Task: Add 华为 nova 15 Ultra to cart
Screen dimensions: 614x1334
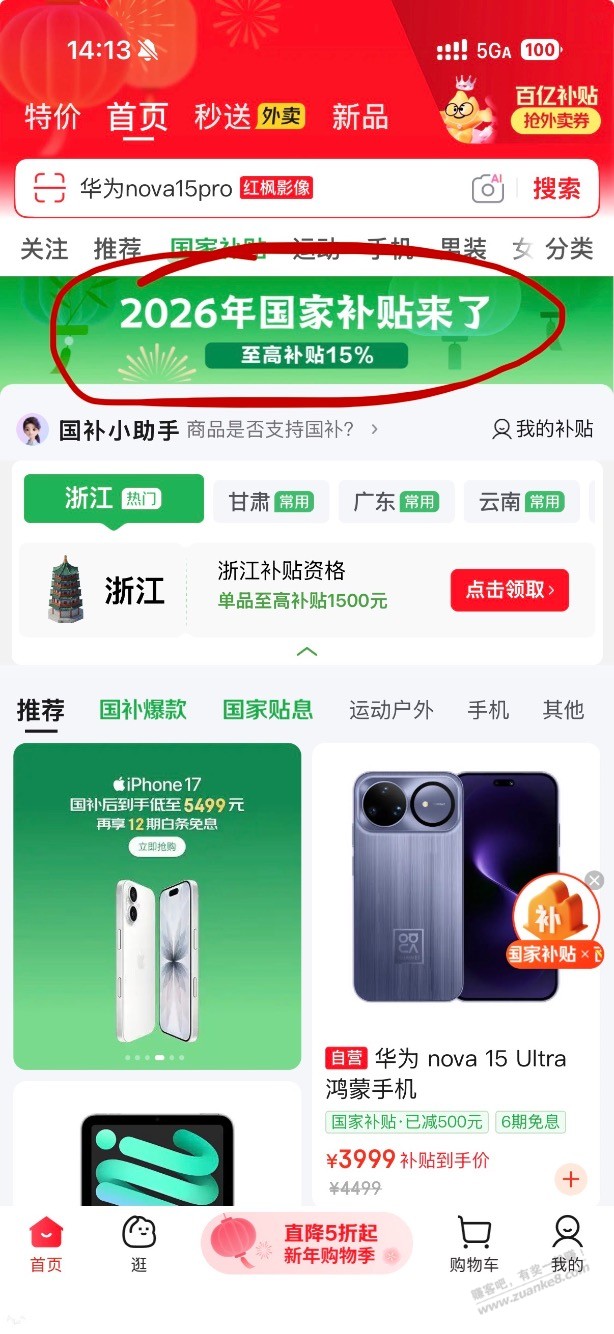Action: (570, 1179)
